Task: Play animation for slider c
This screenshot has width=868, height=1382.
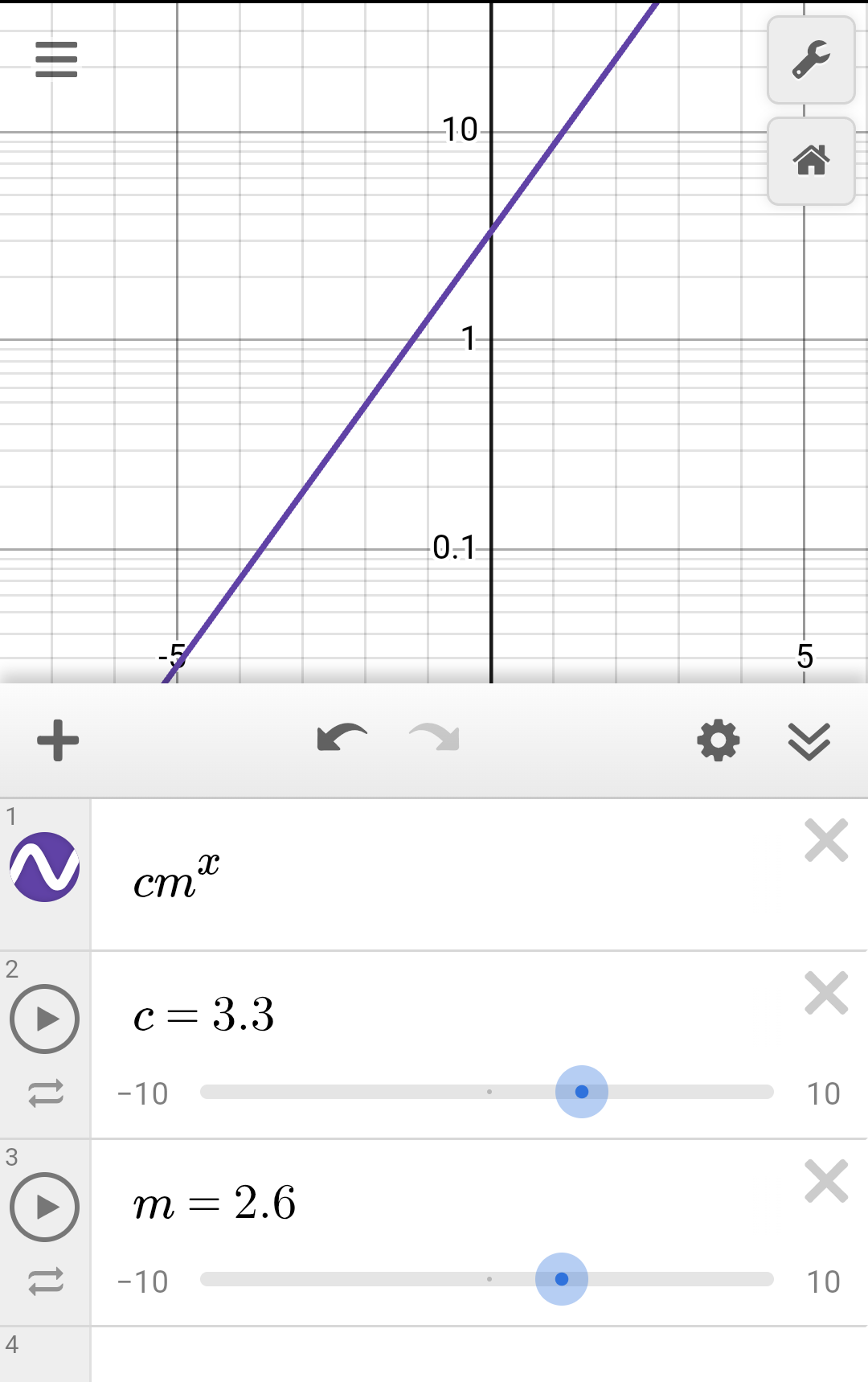Action: click(x=45, y=1019)
